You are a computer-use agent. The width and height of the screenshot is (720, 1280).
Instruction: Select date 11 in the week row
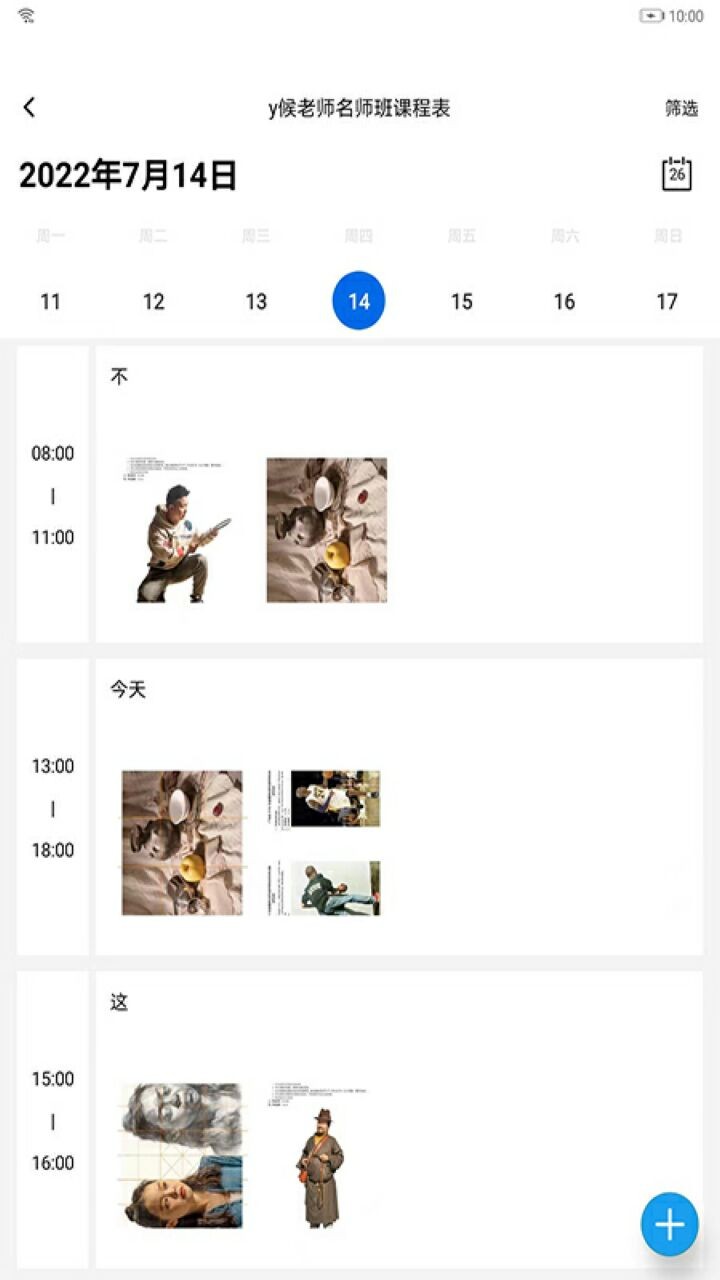(50, 301)
